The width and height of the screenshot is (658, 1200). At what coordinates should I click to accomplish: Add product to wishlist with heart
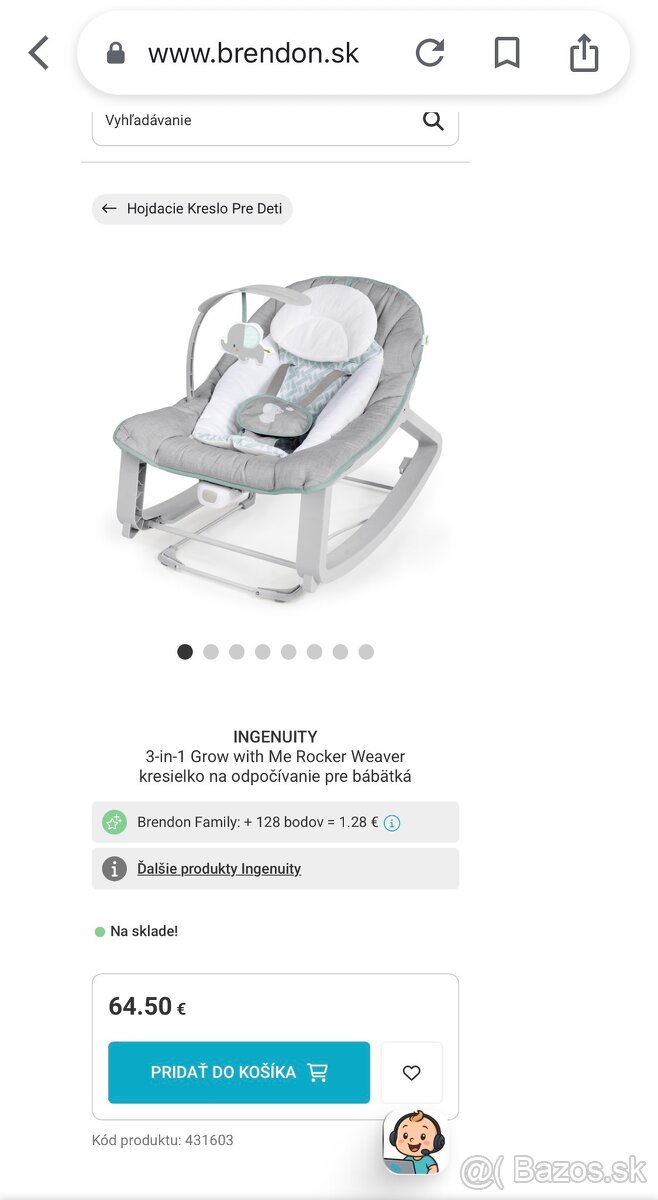[411, 1072]
